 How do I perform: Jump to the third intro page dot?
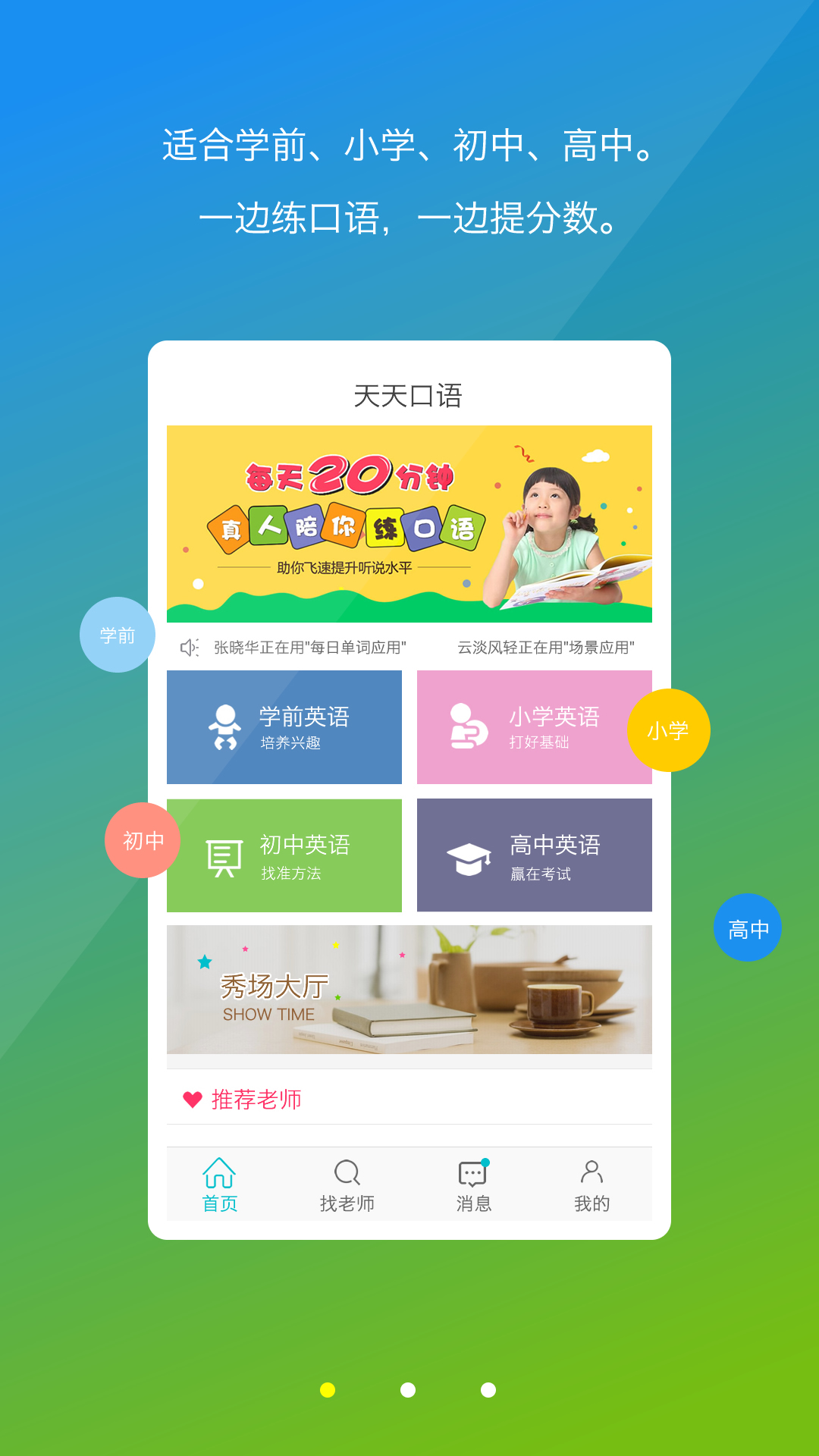[x=488, y=1390]
